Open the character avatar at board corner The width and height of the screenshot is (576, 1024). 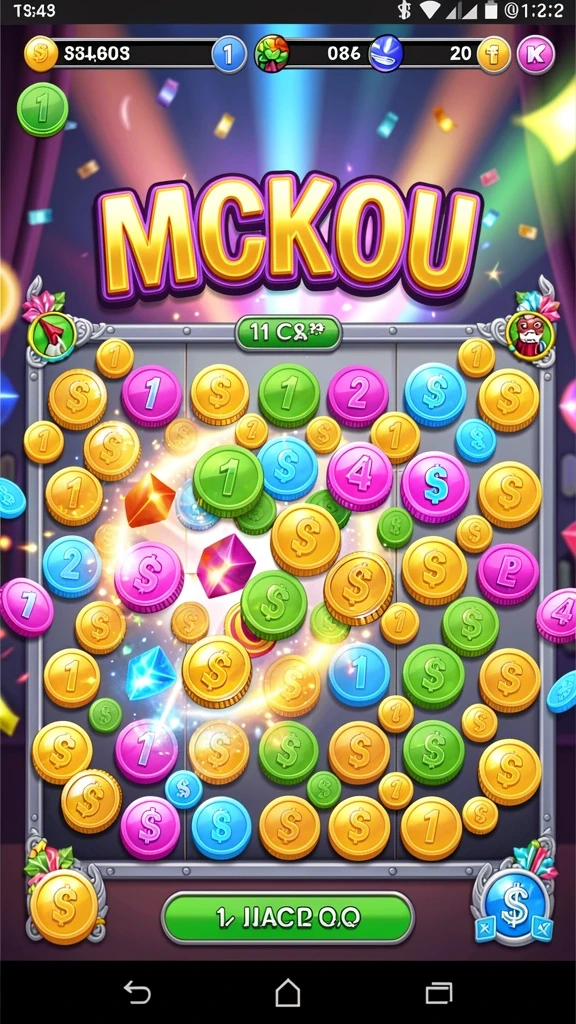(x=530, y=336)
